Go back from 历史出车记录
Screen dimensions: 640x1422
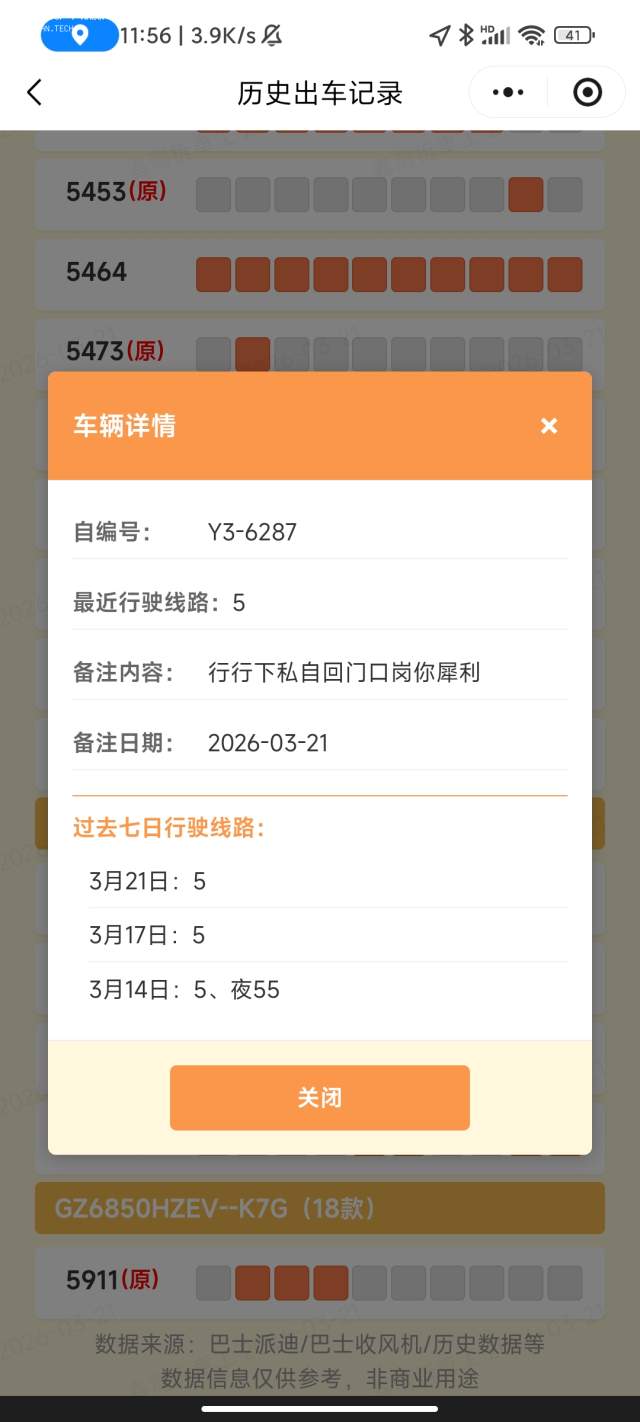tap(35, 93)
